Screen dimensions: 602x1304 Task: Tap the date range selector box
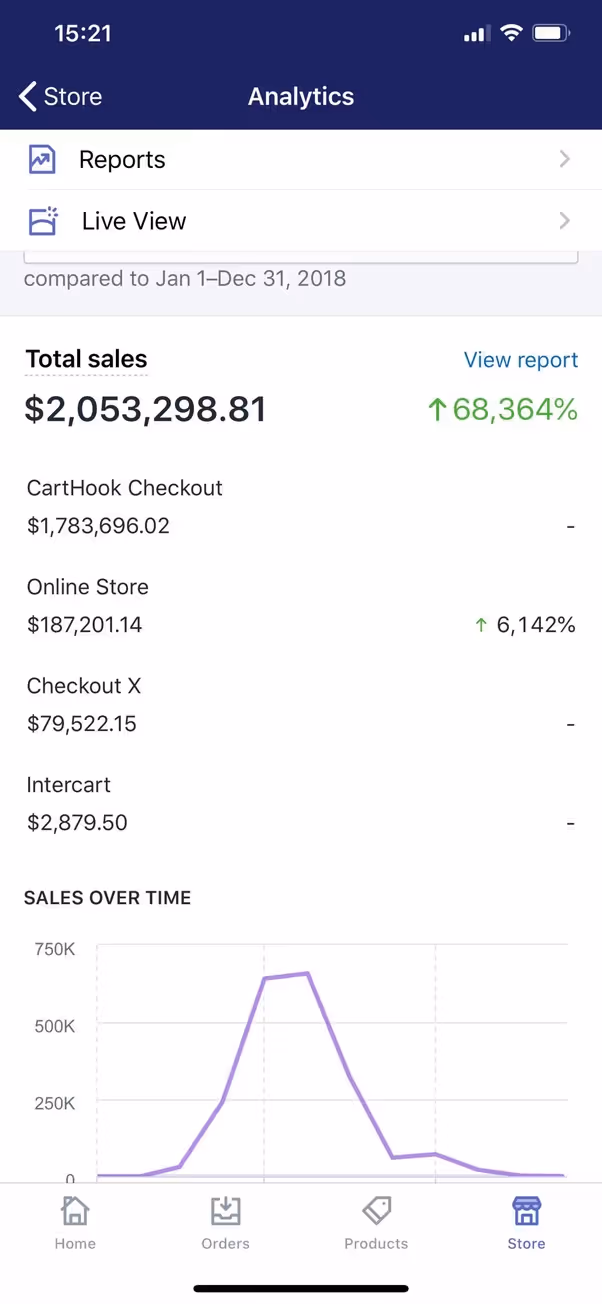tap(300, 258)
